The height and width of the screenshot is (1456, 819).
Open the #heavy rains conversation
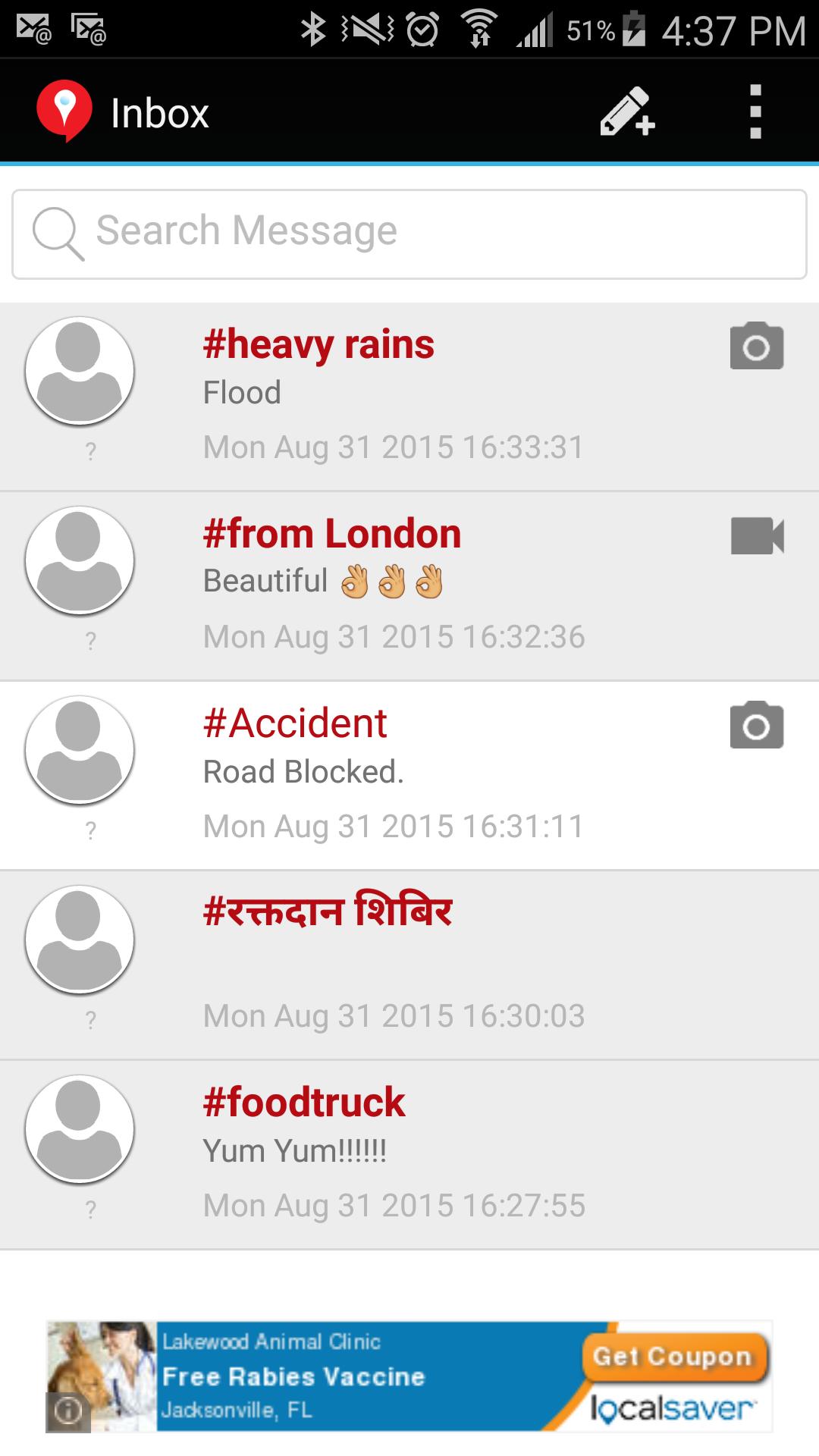tap(409, 394)
